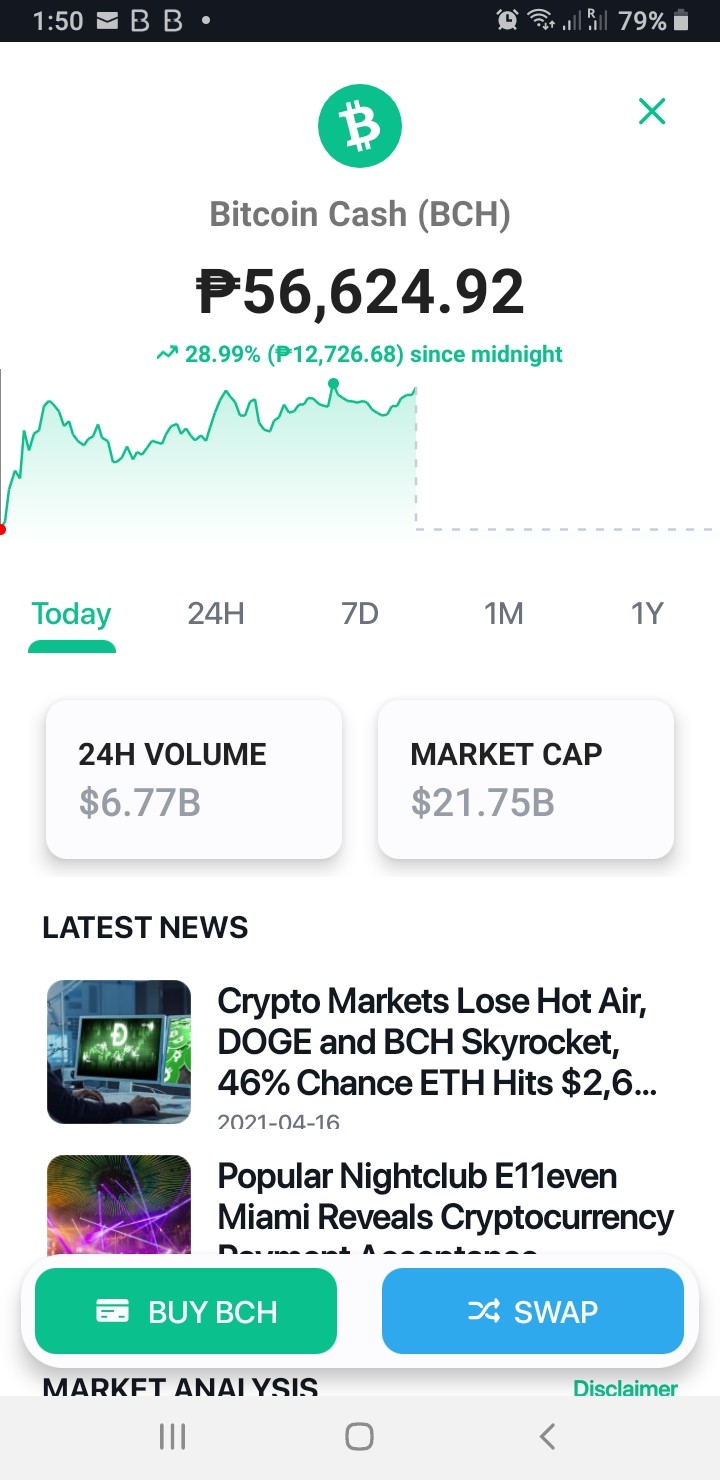Show the 7D price chart
The width and height of the screenshot is (720, 1480).
coord(360,613)
